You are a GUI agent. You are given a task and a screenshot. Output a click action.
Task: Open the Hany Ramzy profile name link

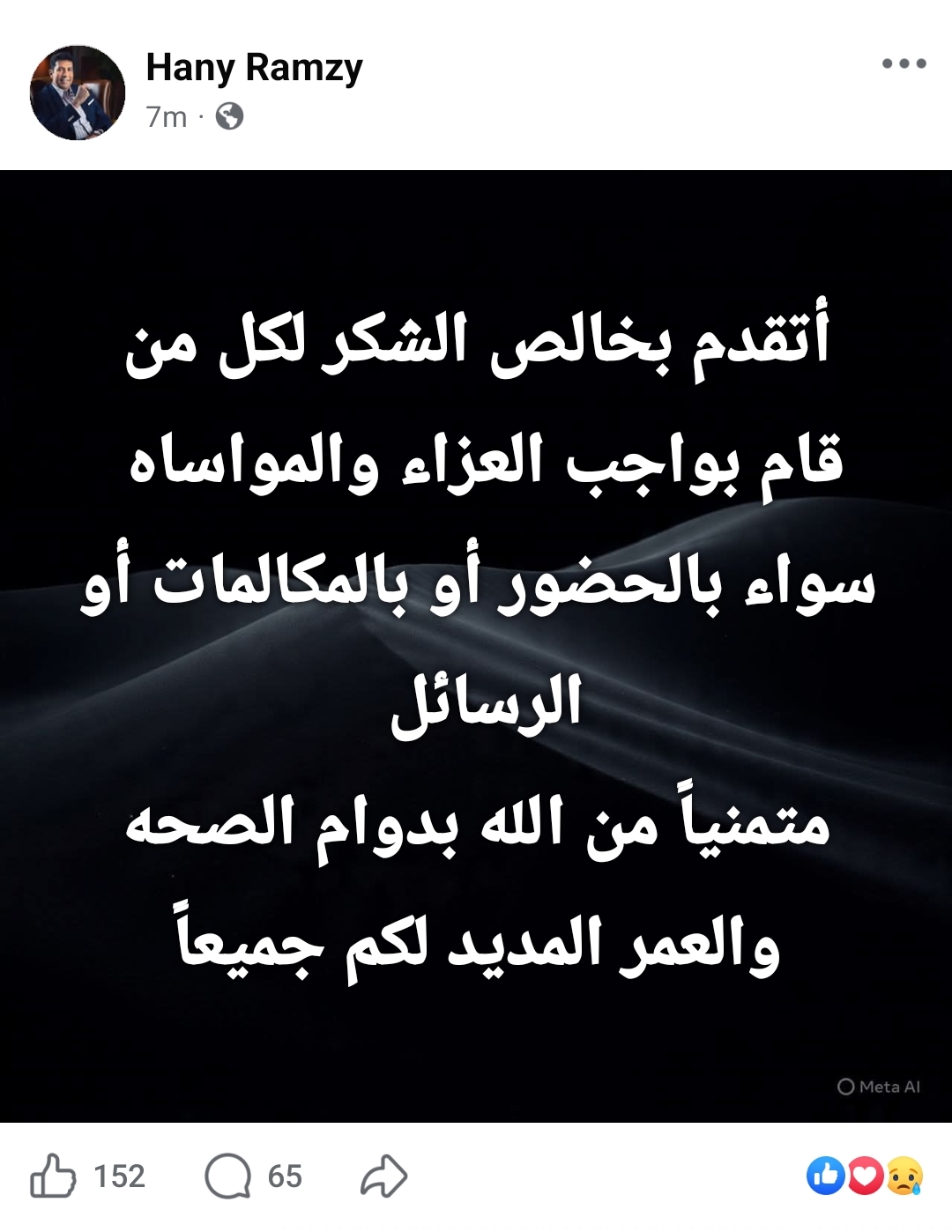[254, 68]
